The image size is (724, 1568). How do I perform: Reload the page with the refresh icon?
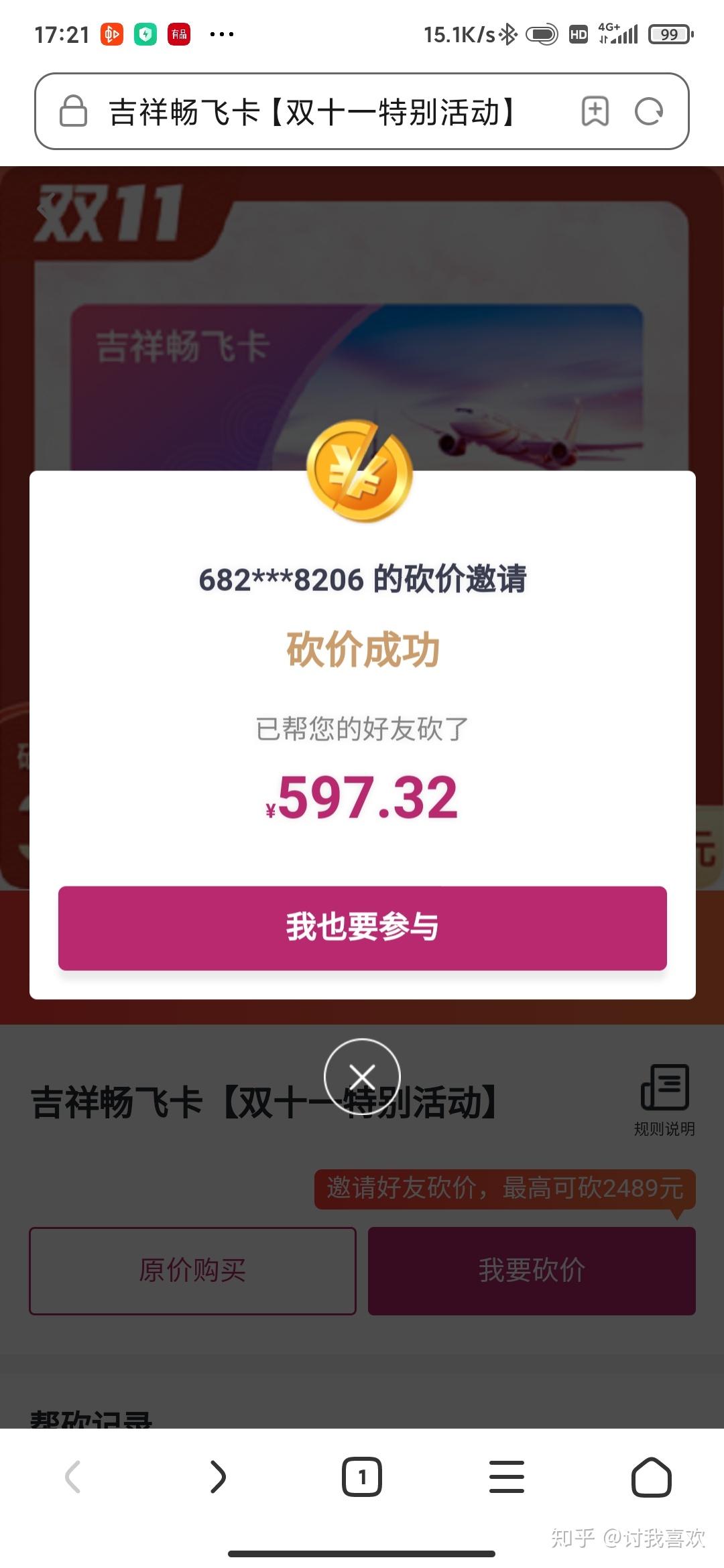[x=648, y=111]
